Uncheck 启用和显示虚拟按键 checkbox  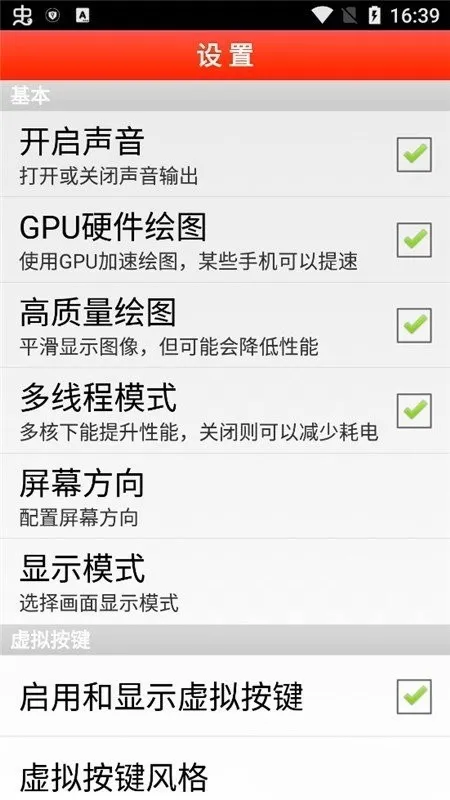pos(414,696)
